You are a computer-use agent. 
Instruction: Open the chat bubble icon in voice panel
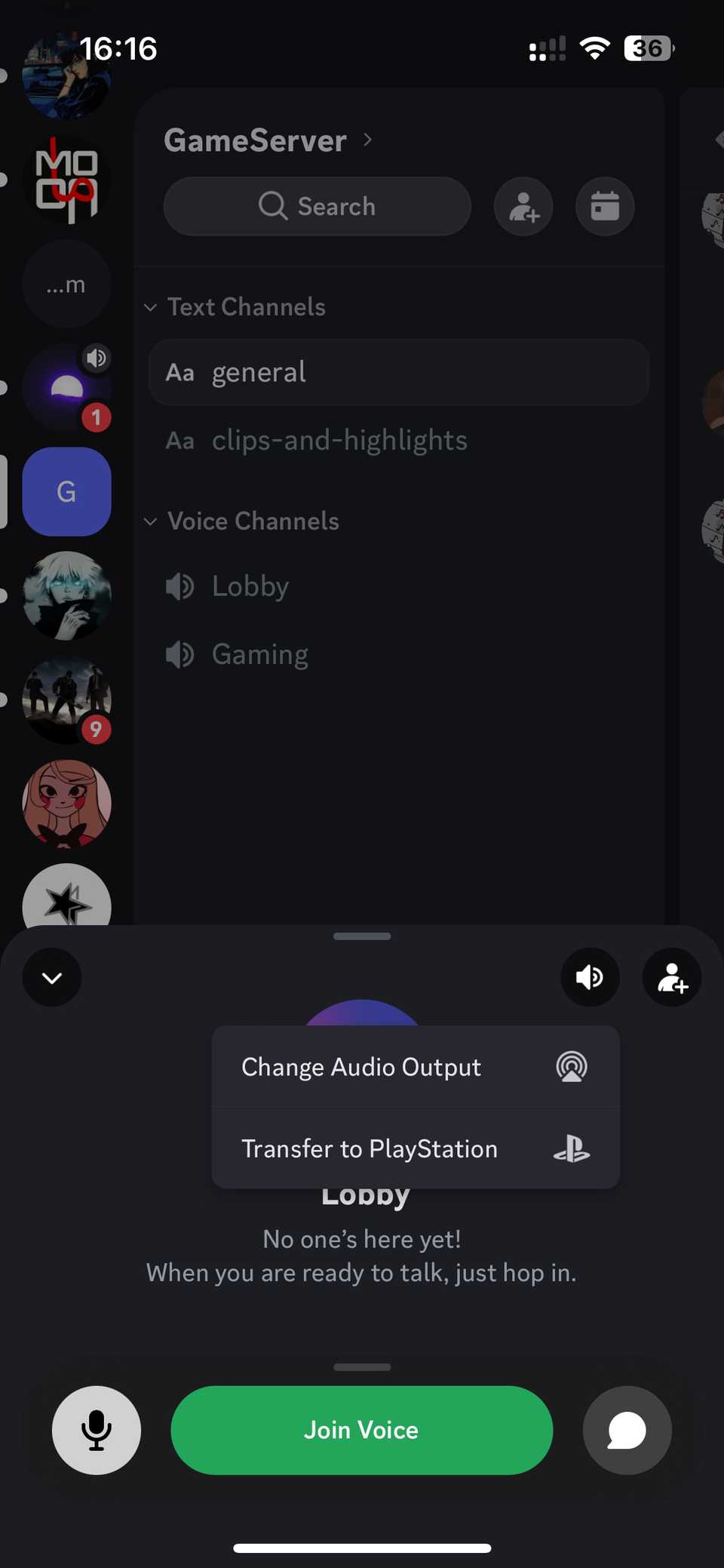pyautogui.click(x=627, y=1430)
